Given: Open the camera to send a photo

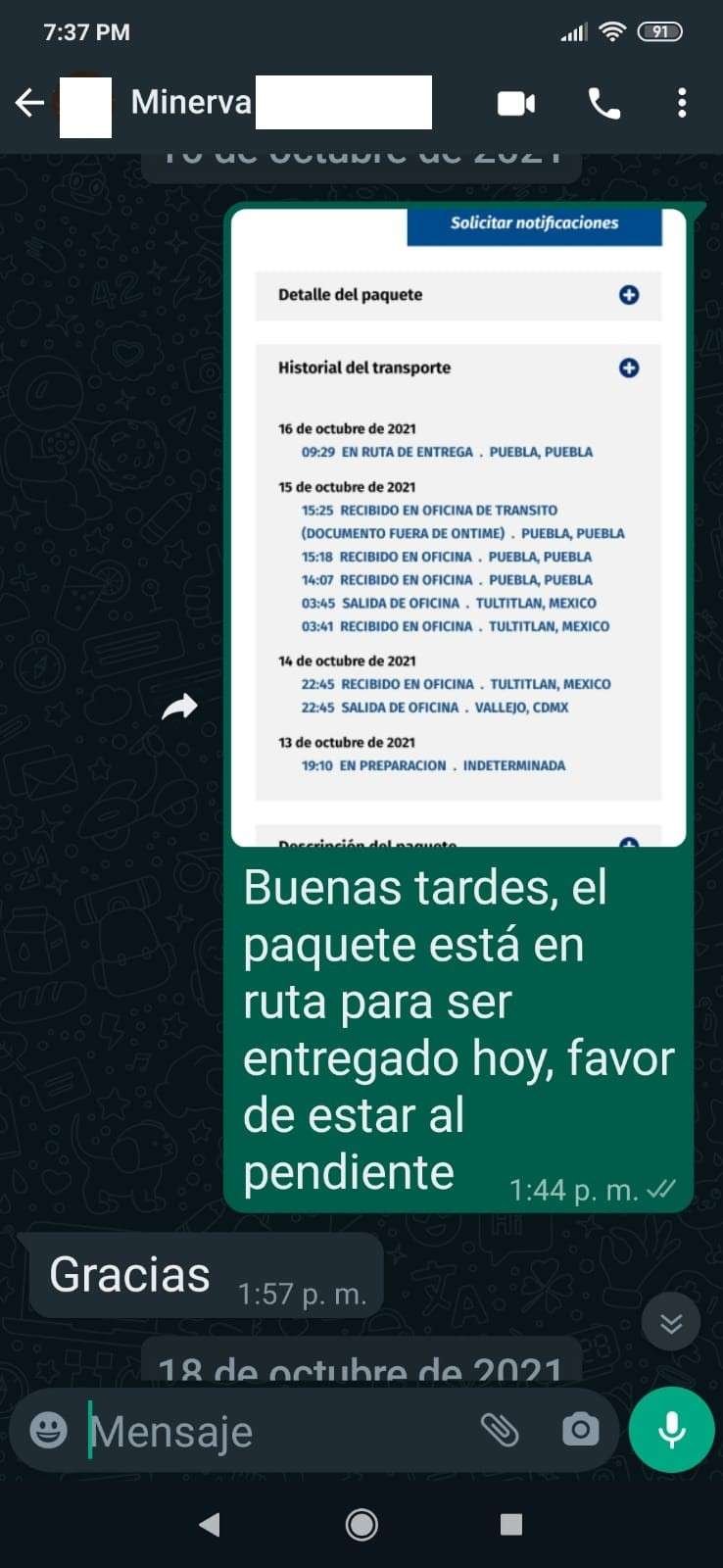Looking at the screenshot, I should click(580, 1430).
